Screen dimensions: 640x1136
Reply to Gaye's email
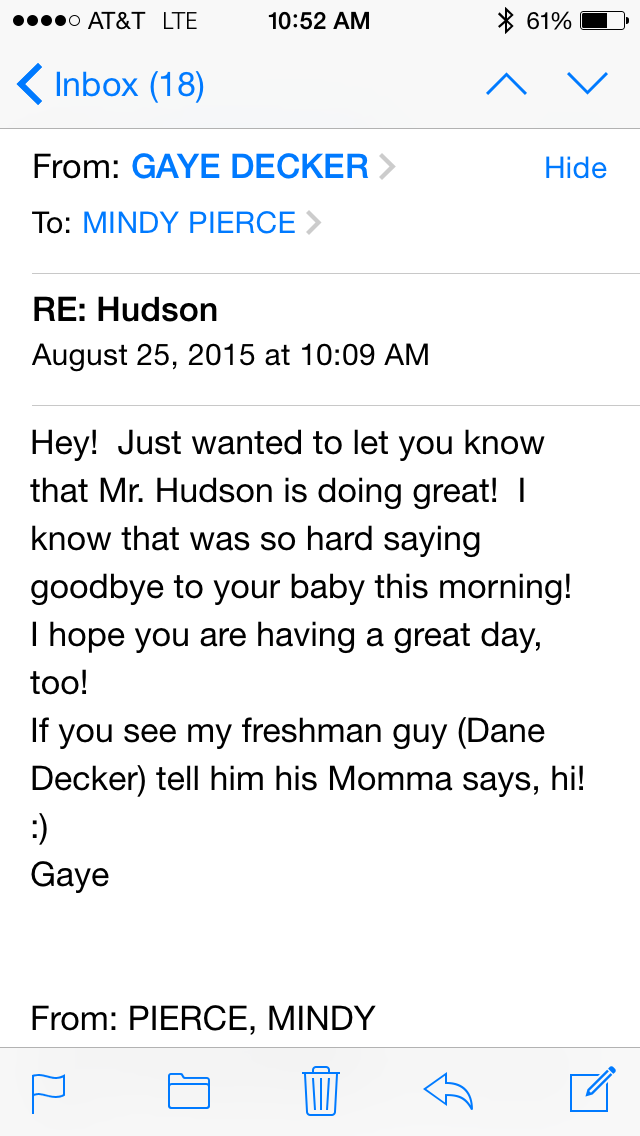[448, 1091]
